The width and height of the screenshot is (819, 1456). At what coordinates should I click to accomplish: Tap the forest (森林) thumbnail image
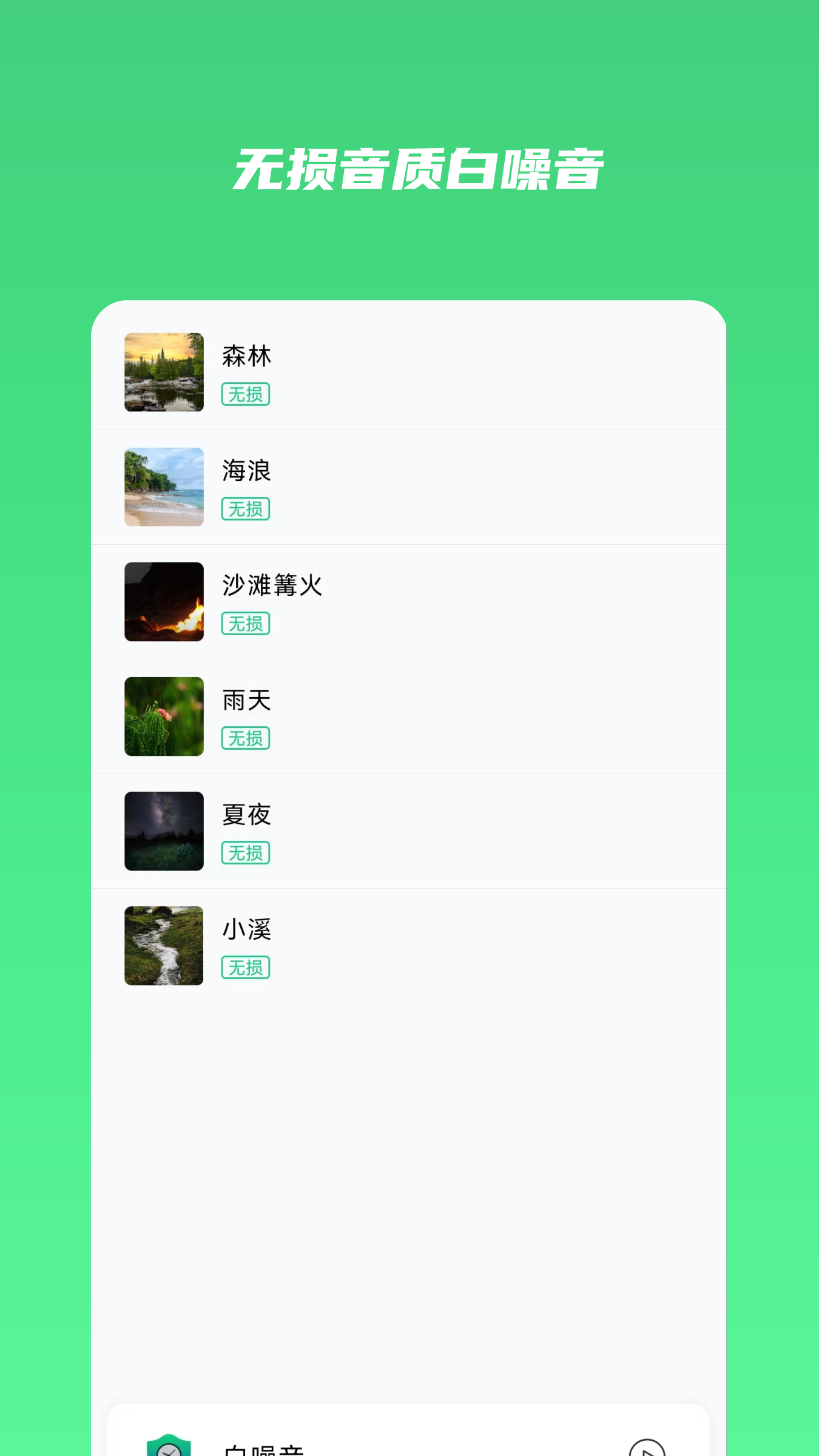click(x=164, y=372)
